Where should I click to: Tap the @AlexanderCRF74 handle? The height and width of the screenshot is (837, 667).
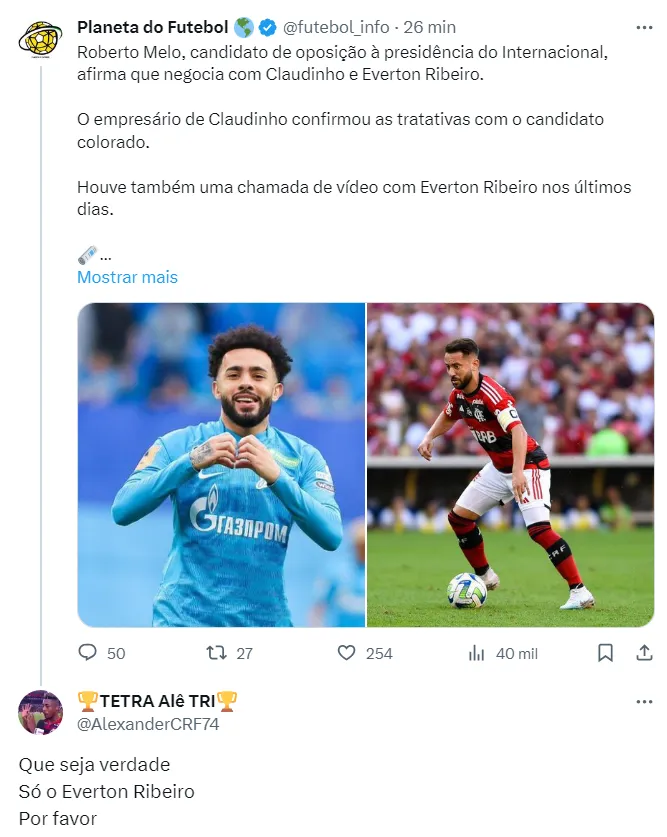coord(148,724)
